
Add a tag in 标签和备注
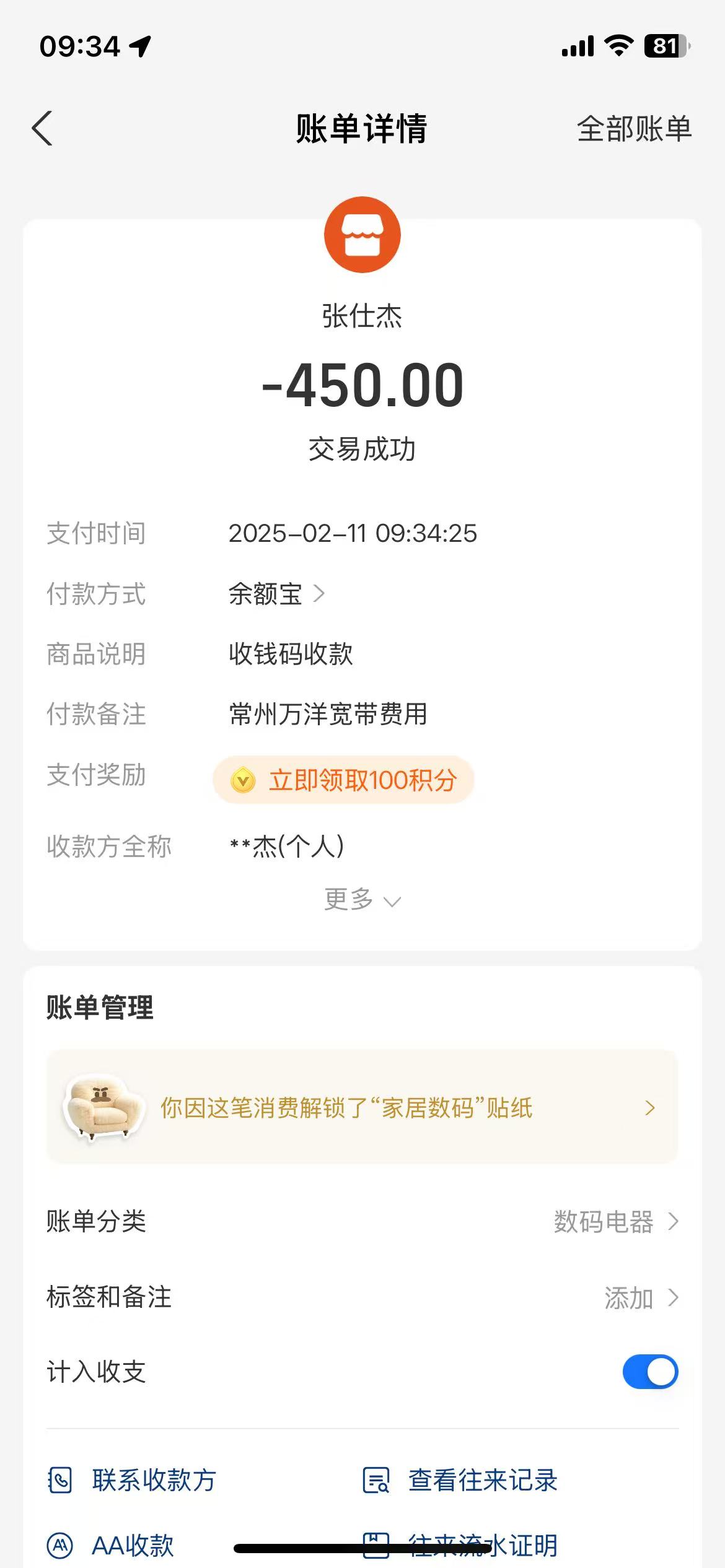[639, 1297]
